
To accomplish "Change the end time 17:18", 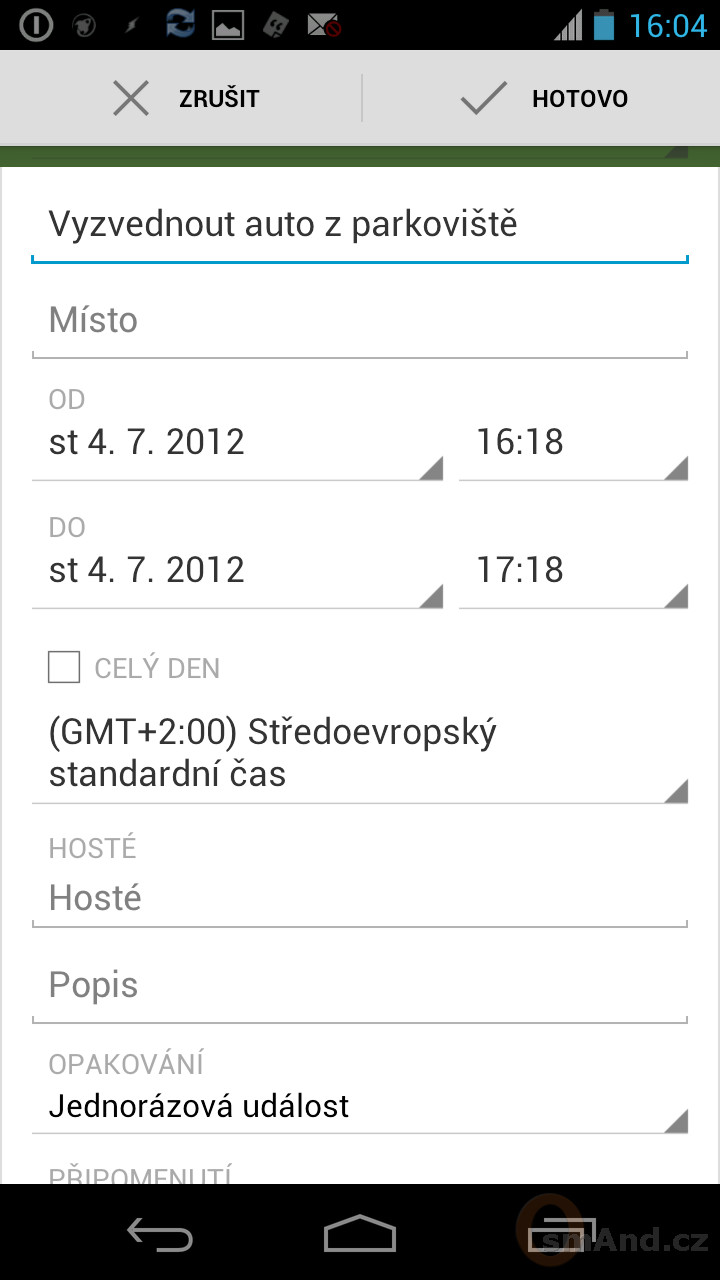I will coord(573,570).
